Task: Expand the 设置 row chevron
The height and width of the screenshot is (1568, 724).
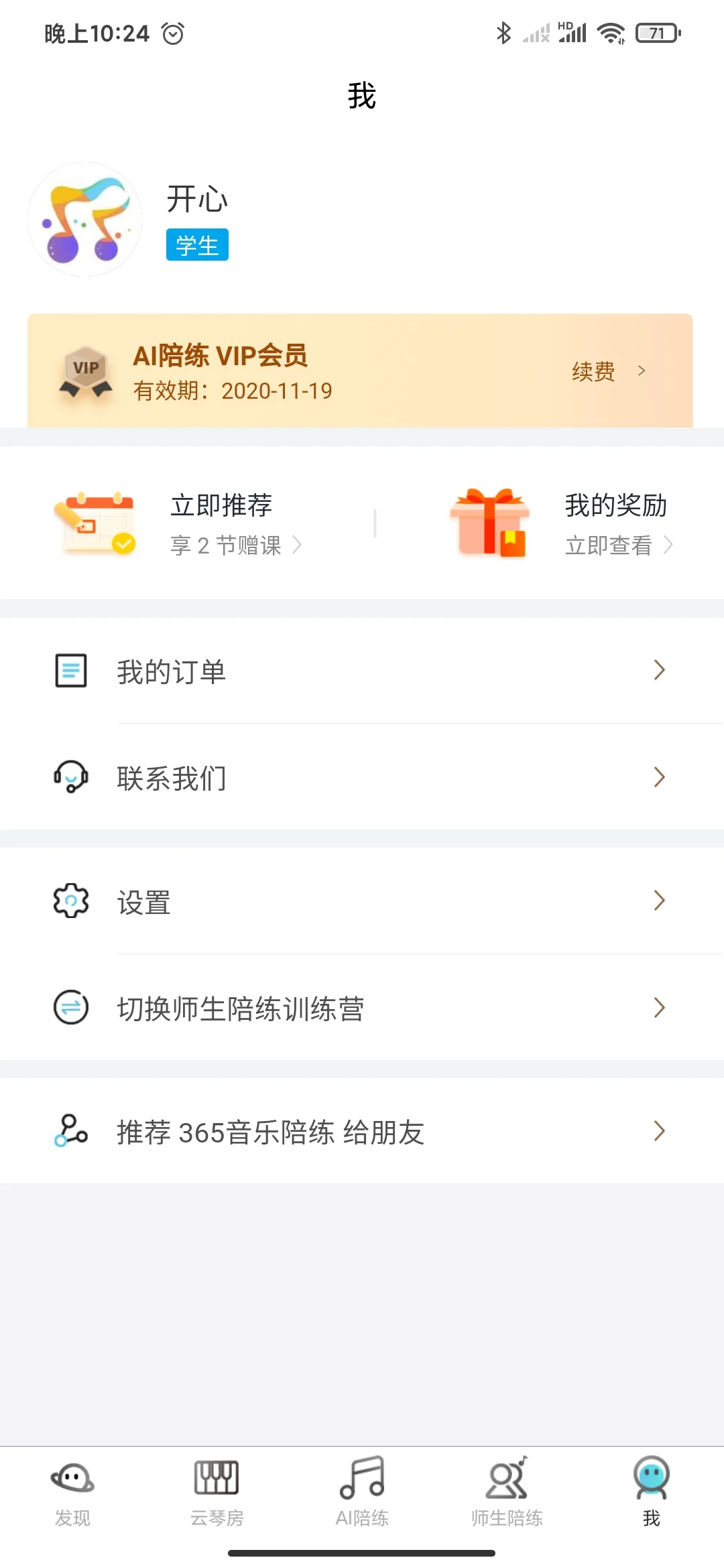Action: click(x=659, y=901)
